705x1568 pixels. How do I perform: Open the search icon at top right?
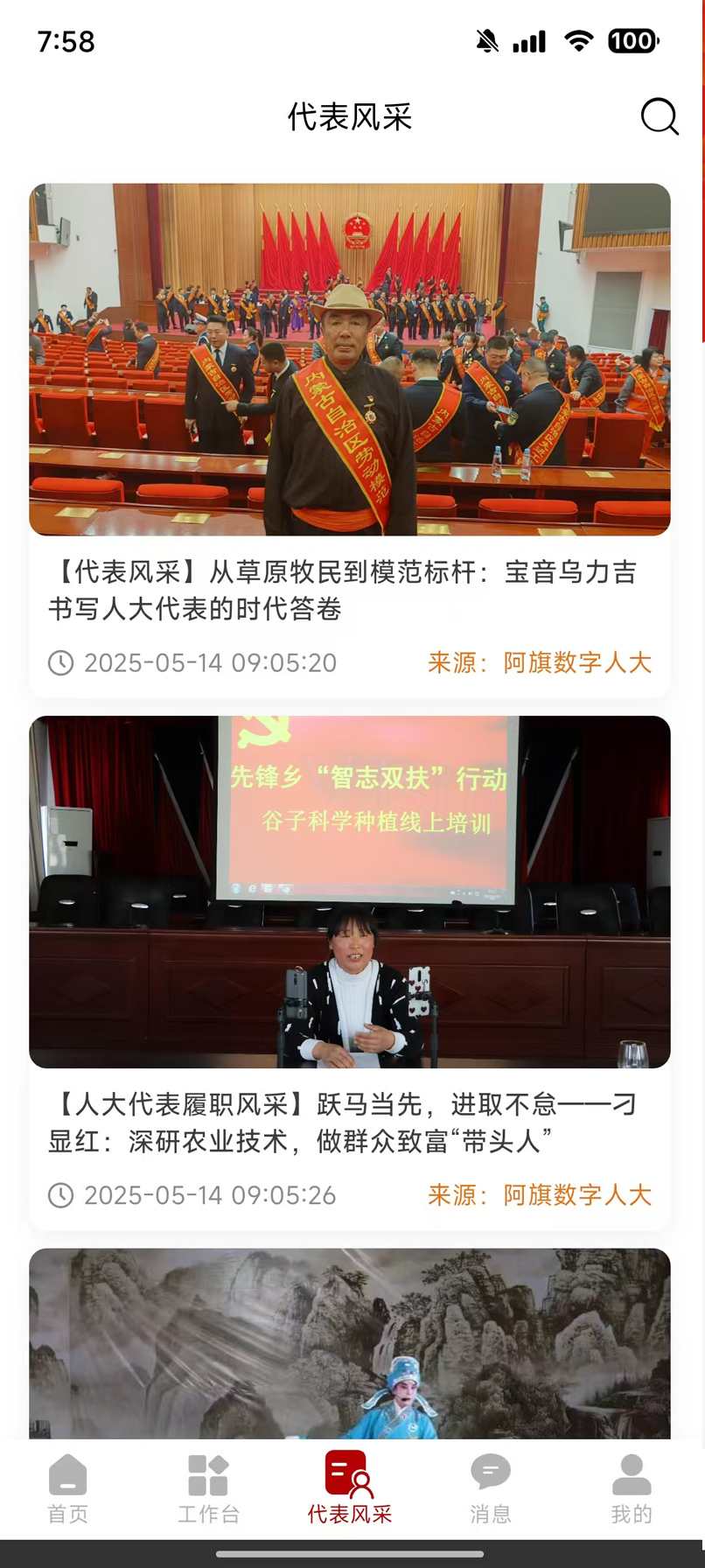point(660,117)
